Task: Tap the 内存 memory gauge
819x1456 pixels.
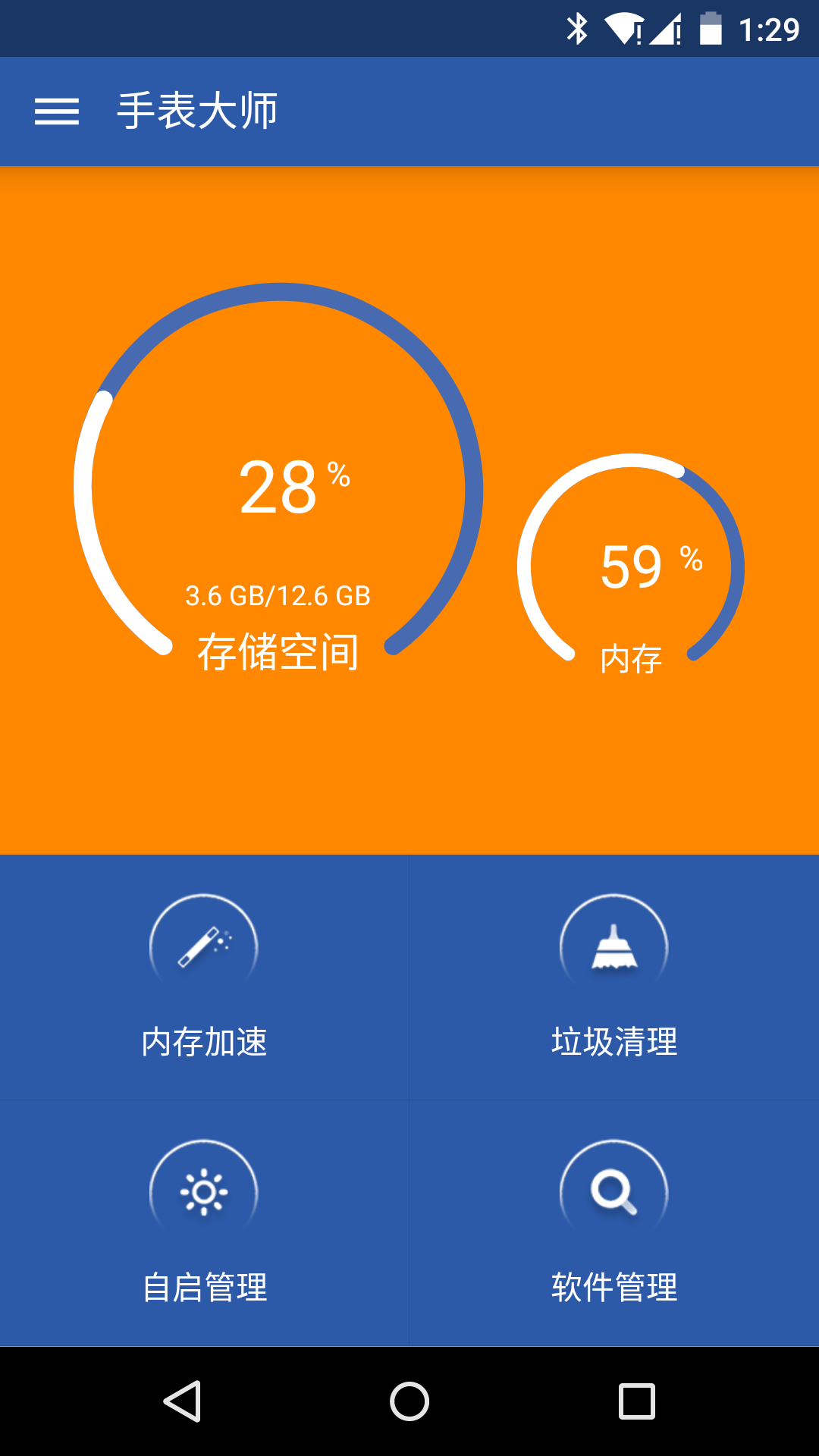Action: 631,567
